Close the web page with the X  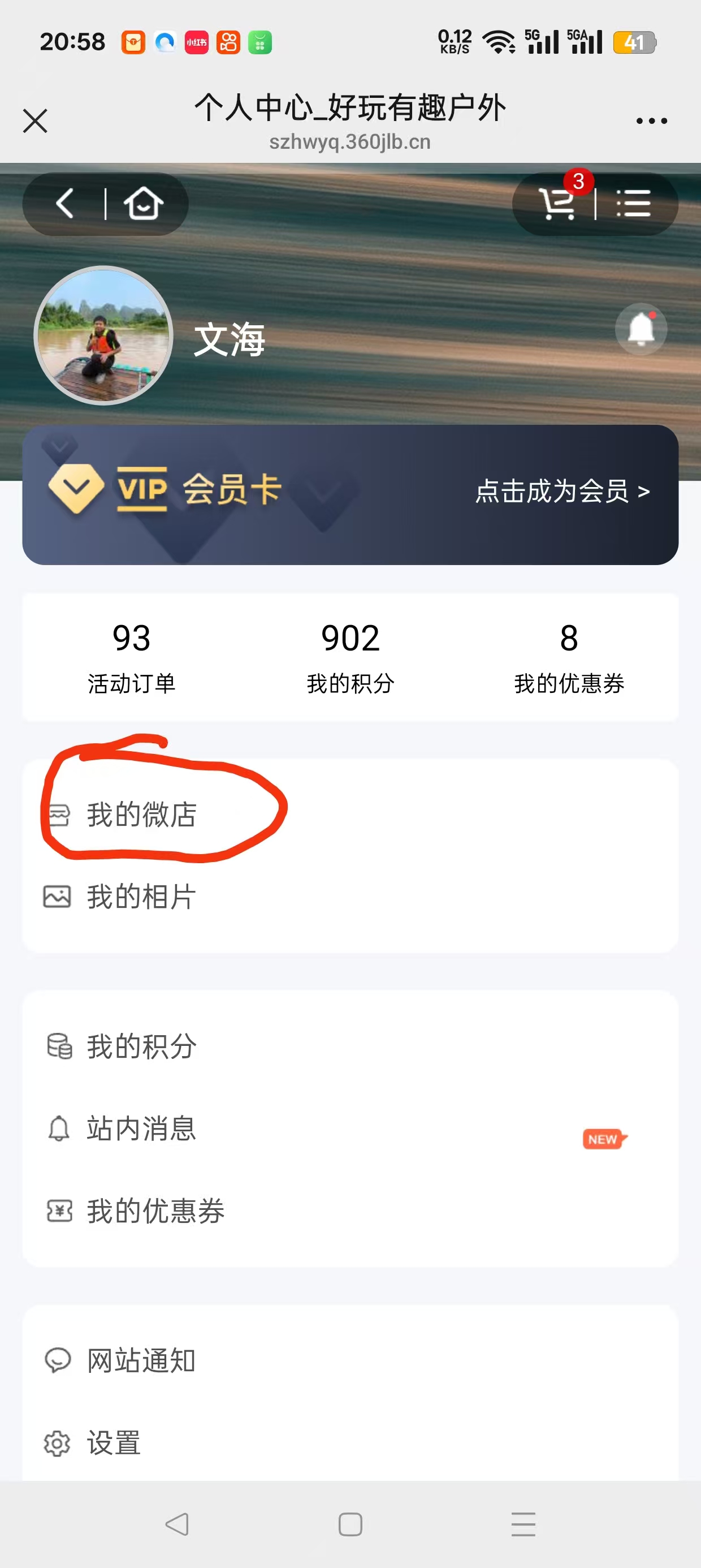(34, 120)
